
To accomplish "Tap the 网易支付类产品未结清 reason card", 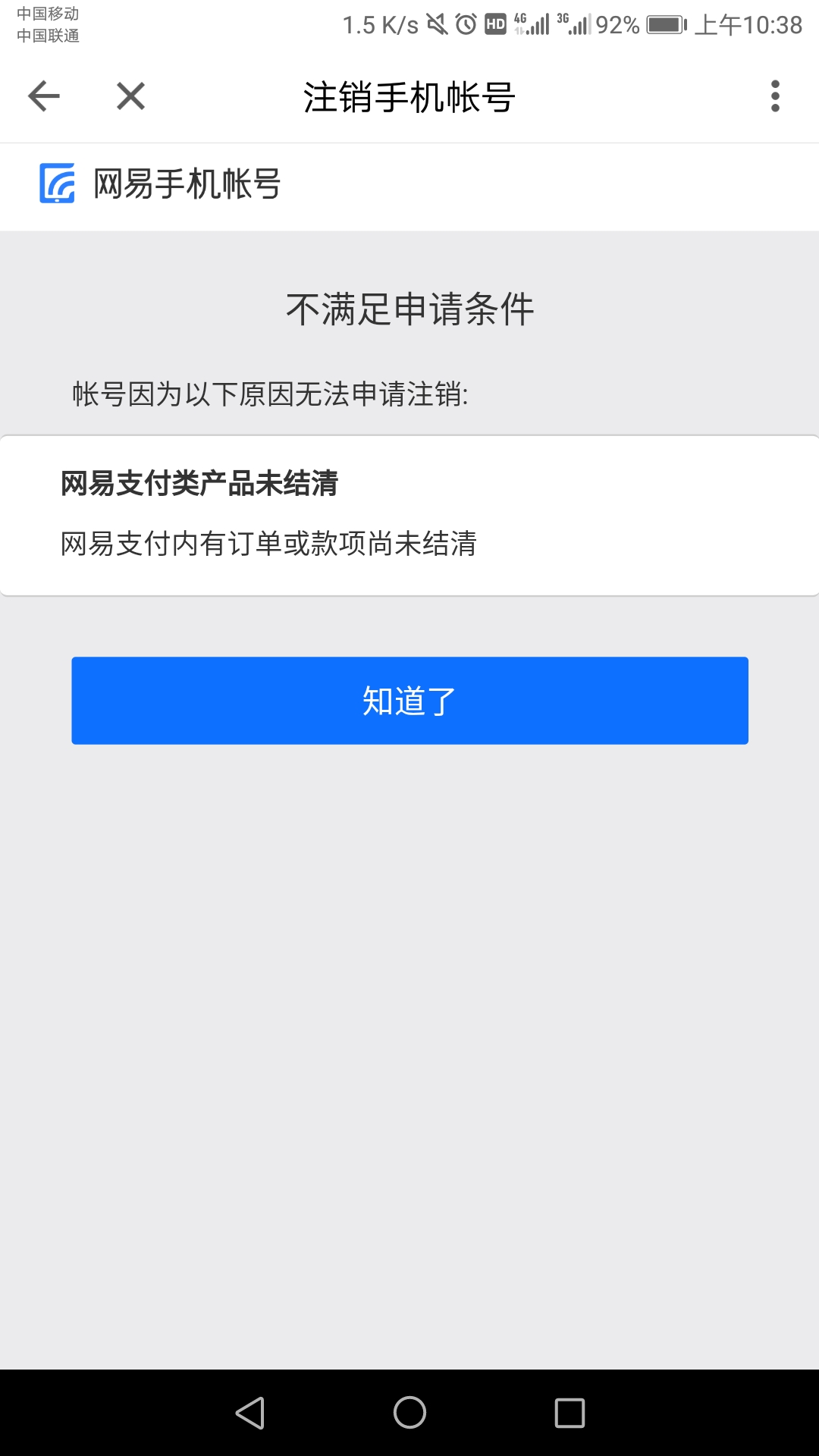I will (409, 513).
